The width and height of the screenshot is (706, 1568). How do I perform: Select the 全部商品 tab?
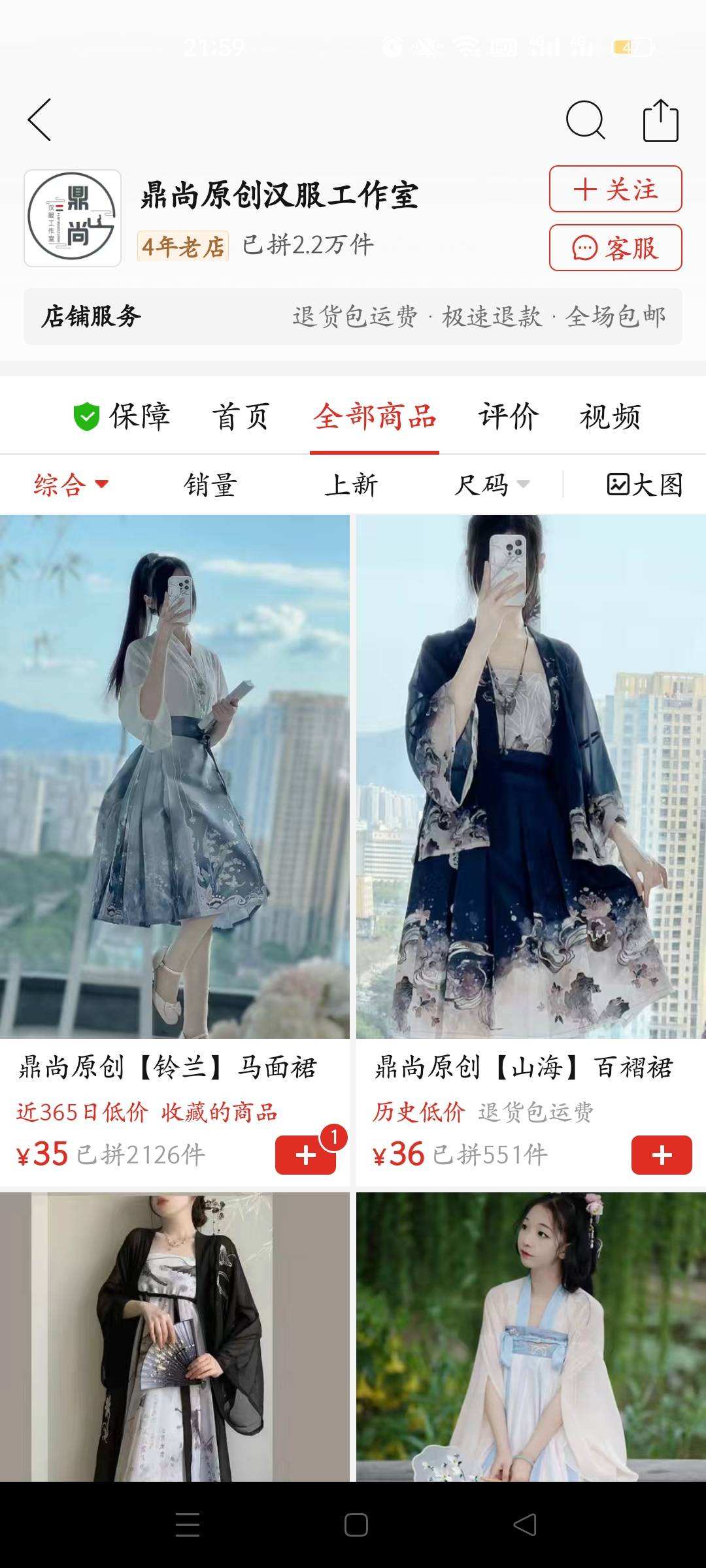point(375,416)
